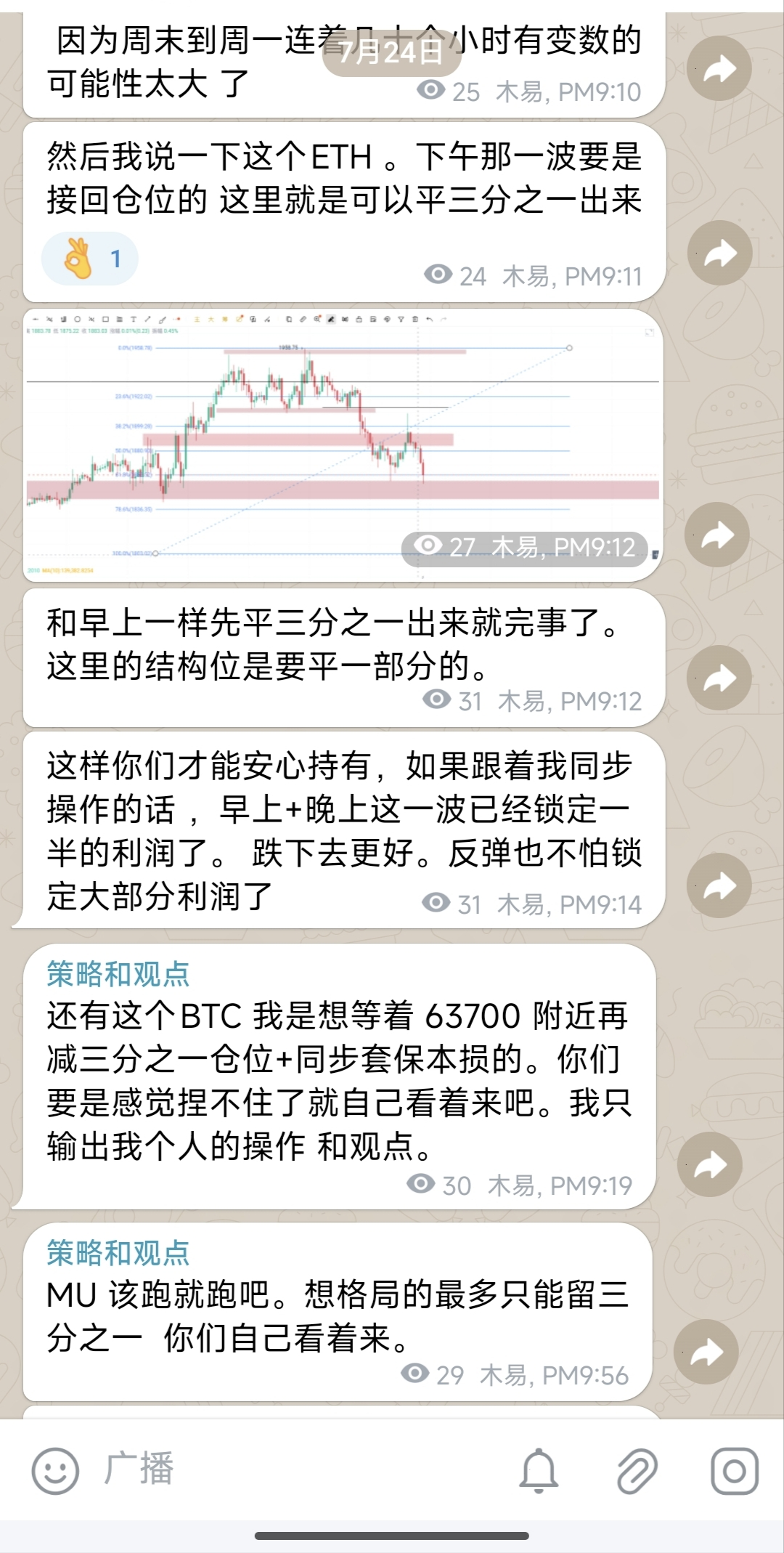Screen dimensions: 784x1553
Task: Forward the ETH message sent at PM9:11
Action: pyautogui.click(x=719, y=253)
